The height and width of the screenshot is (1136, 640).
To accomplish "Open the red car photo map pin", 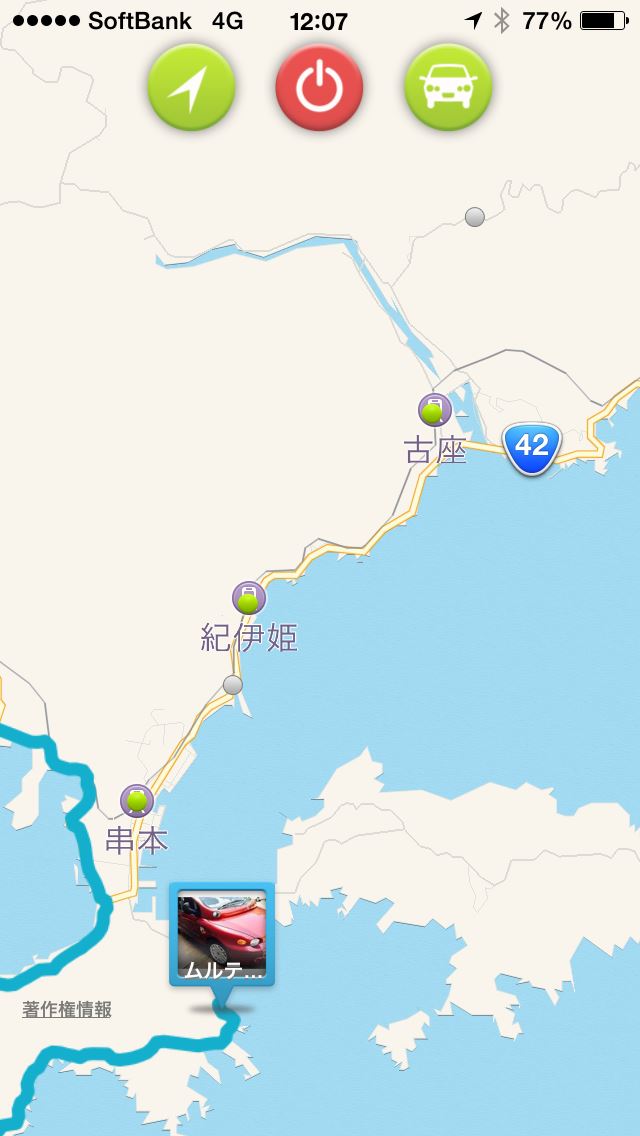I will pos(222,935).
